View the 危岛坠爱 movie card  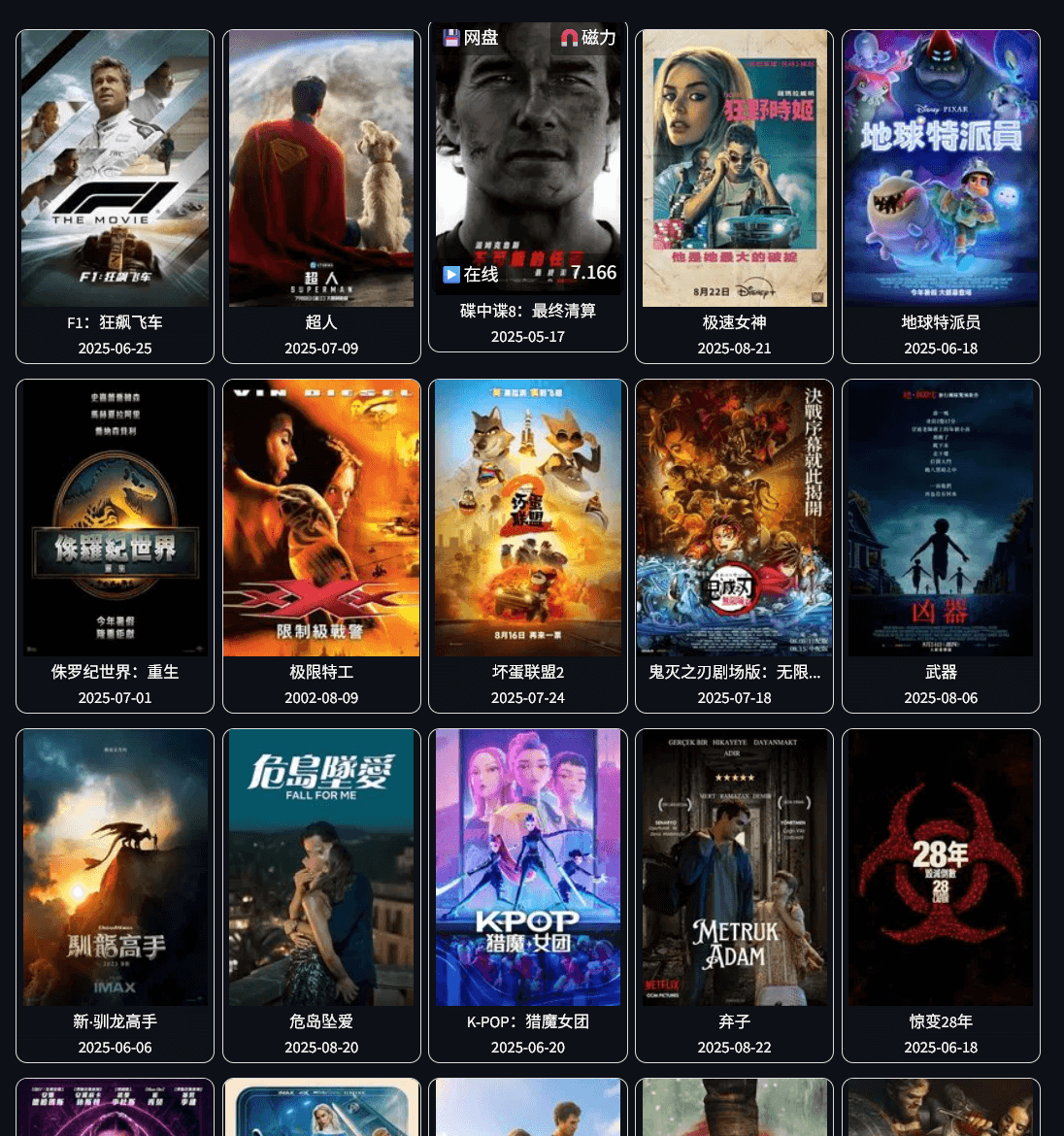321,893
